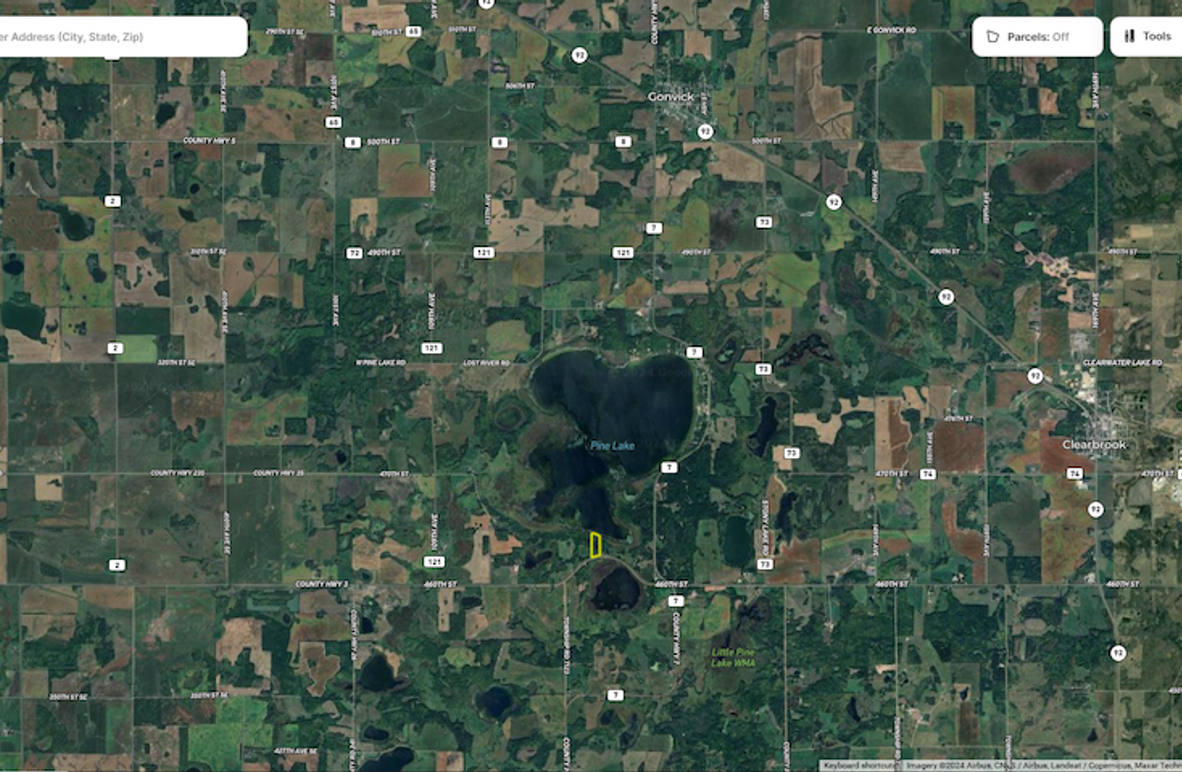The height and width of the screenshot is (772, 1182).
Task: Open the Tools menu
Action: [1146, 36]
